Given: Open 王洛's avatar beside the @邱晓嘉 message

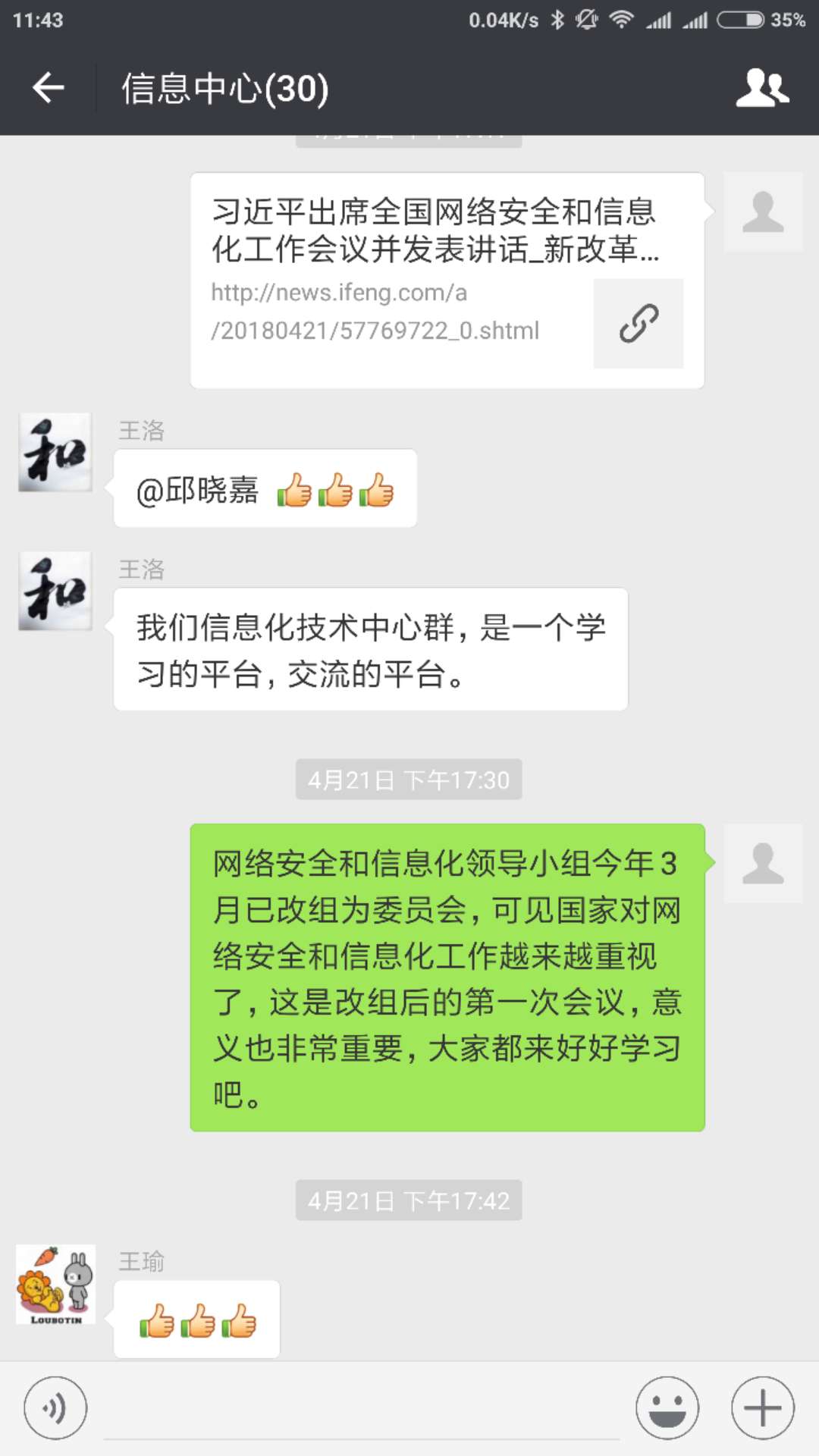Looking at the screenshot, I should pyautogui.click(x=55, y=453).
